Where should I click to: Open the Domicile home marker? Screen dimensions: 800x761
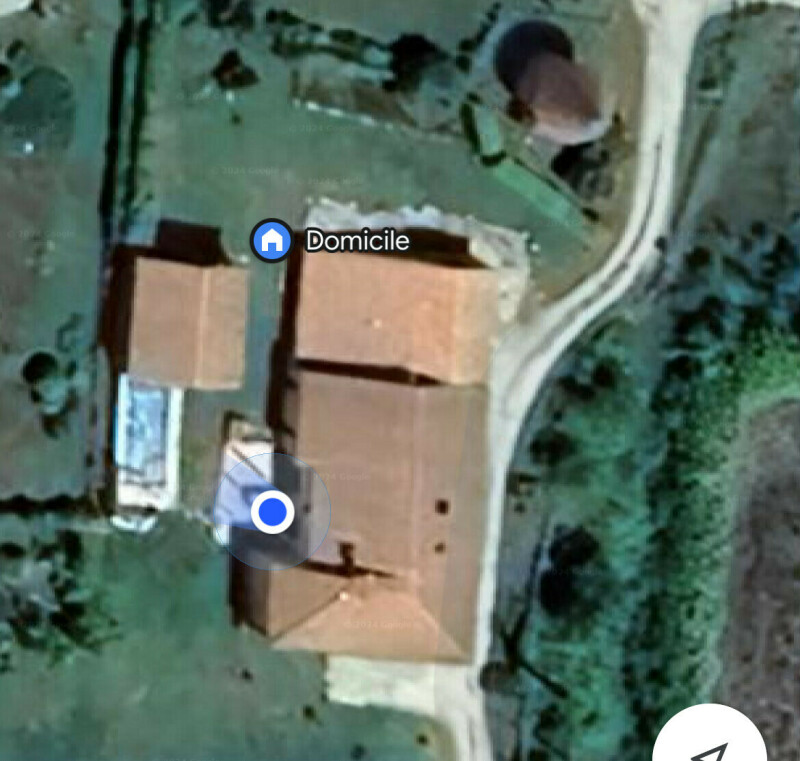click(270, 241)
